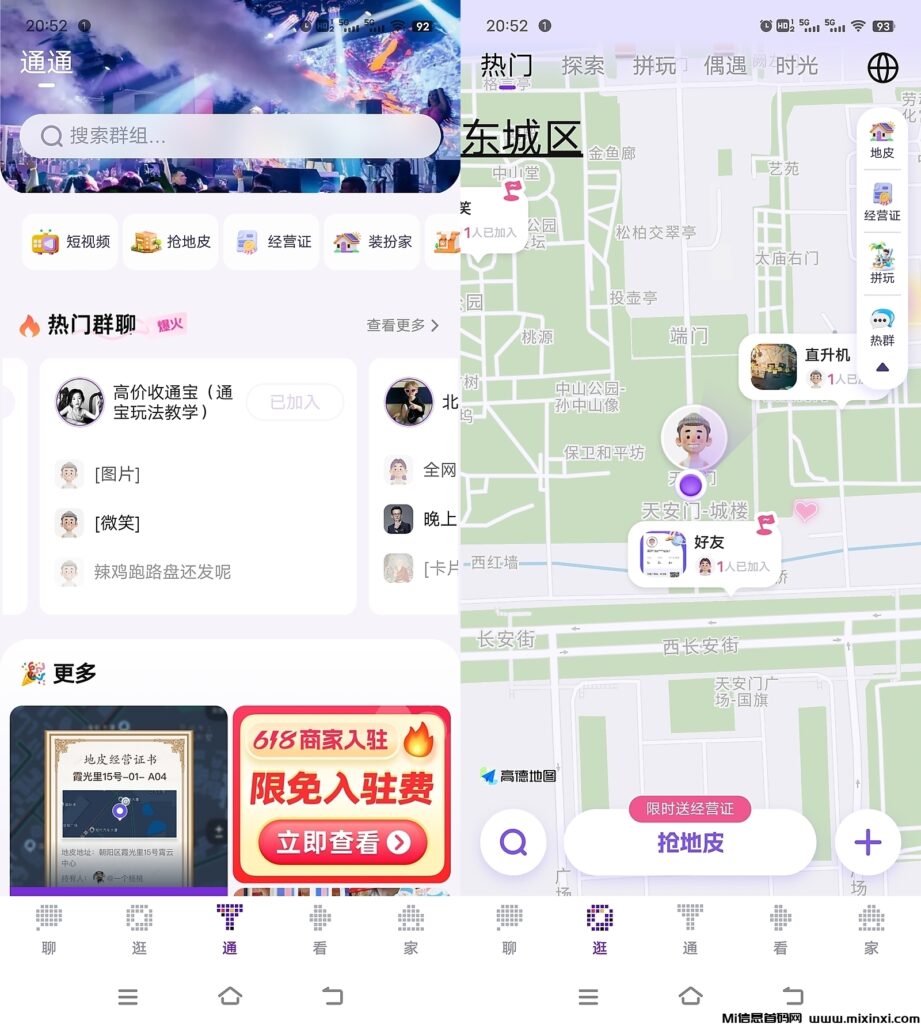
Task: Tap the 抢地皮 button with 限时送经营证 badge
Action: (x=690, y=842)
